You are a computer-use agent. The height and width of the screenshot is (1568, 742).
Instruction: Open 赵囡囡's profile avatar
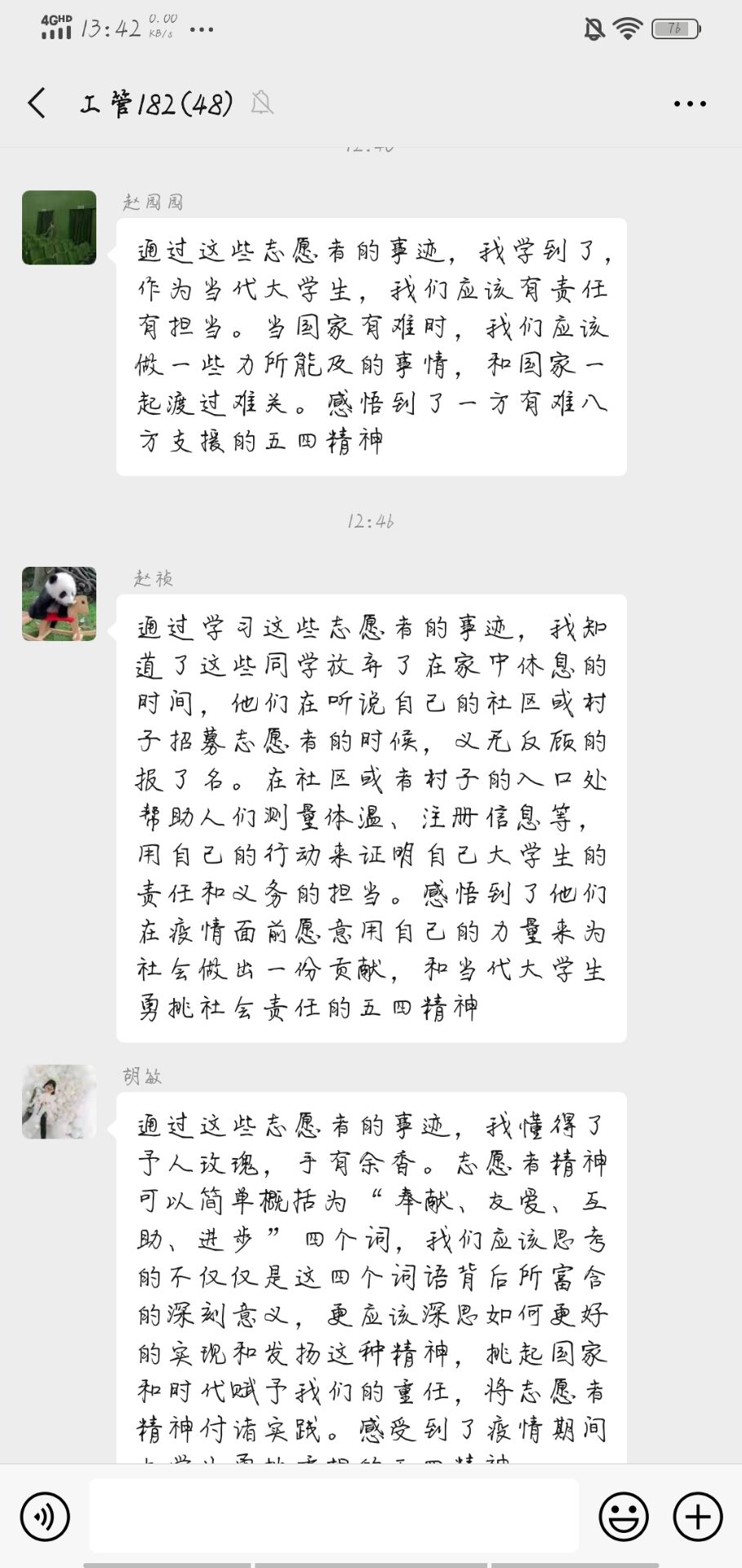(x=59, y=228)
